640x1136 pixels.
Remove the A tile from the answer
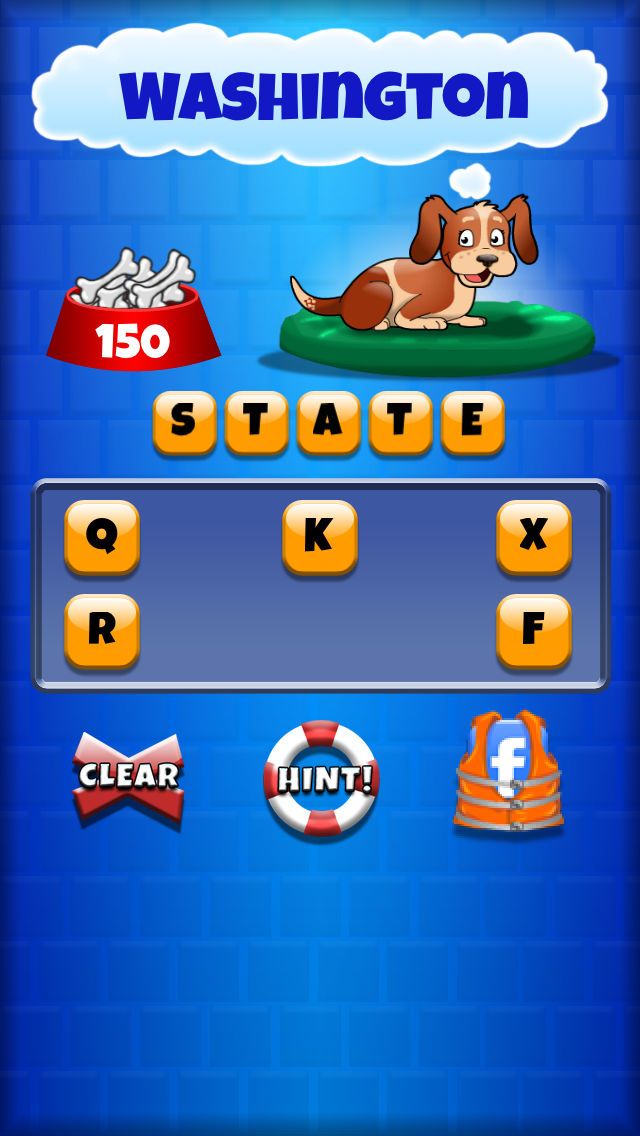328,423
